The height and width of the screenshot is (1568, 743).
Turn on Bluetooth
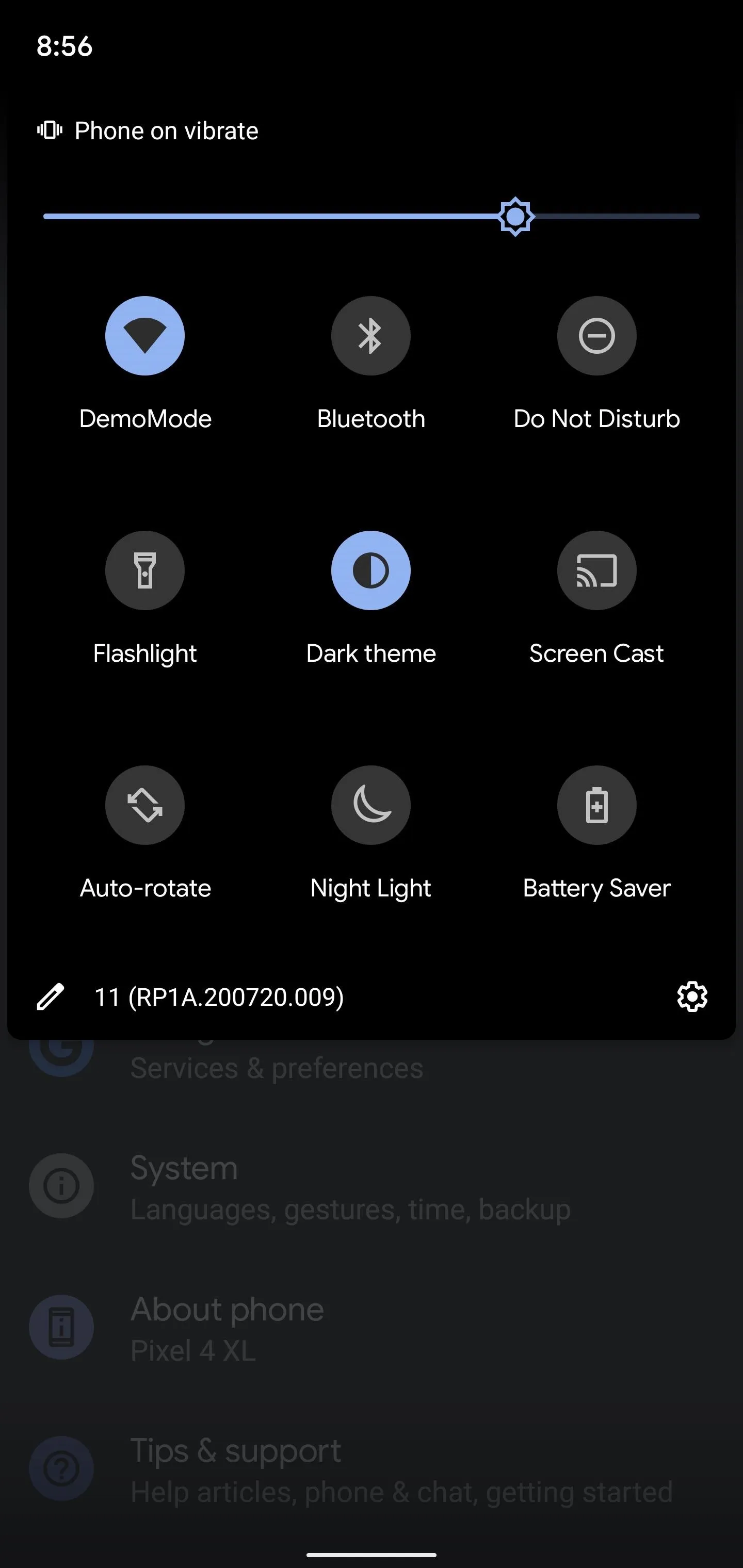371,336
